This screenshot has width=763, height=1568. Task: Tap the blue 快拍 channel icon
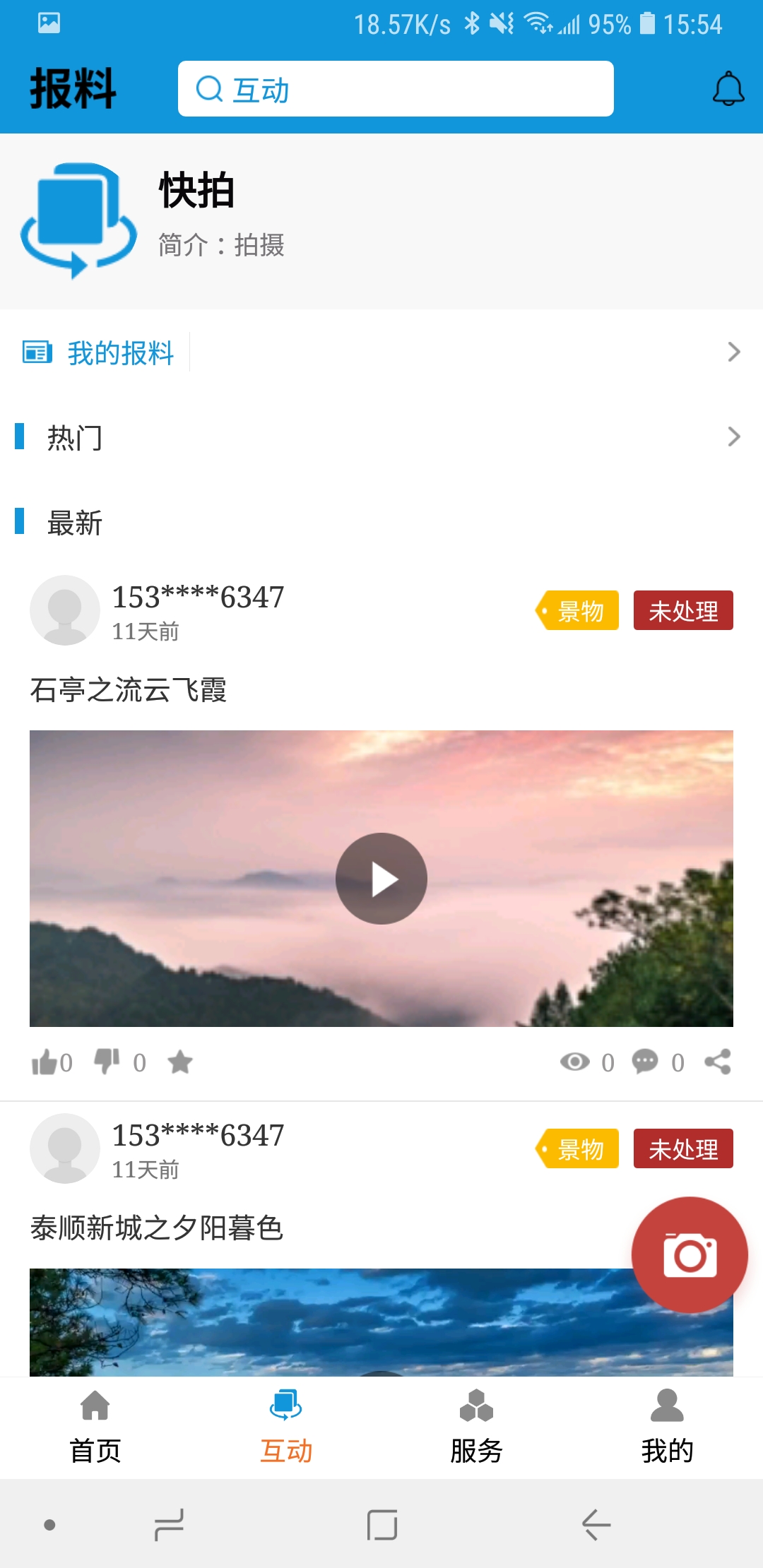click(78, 219)
